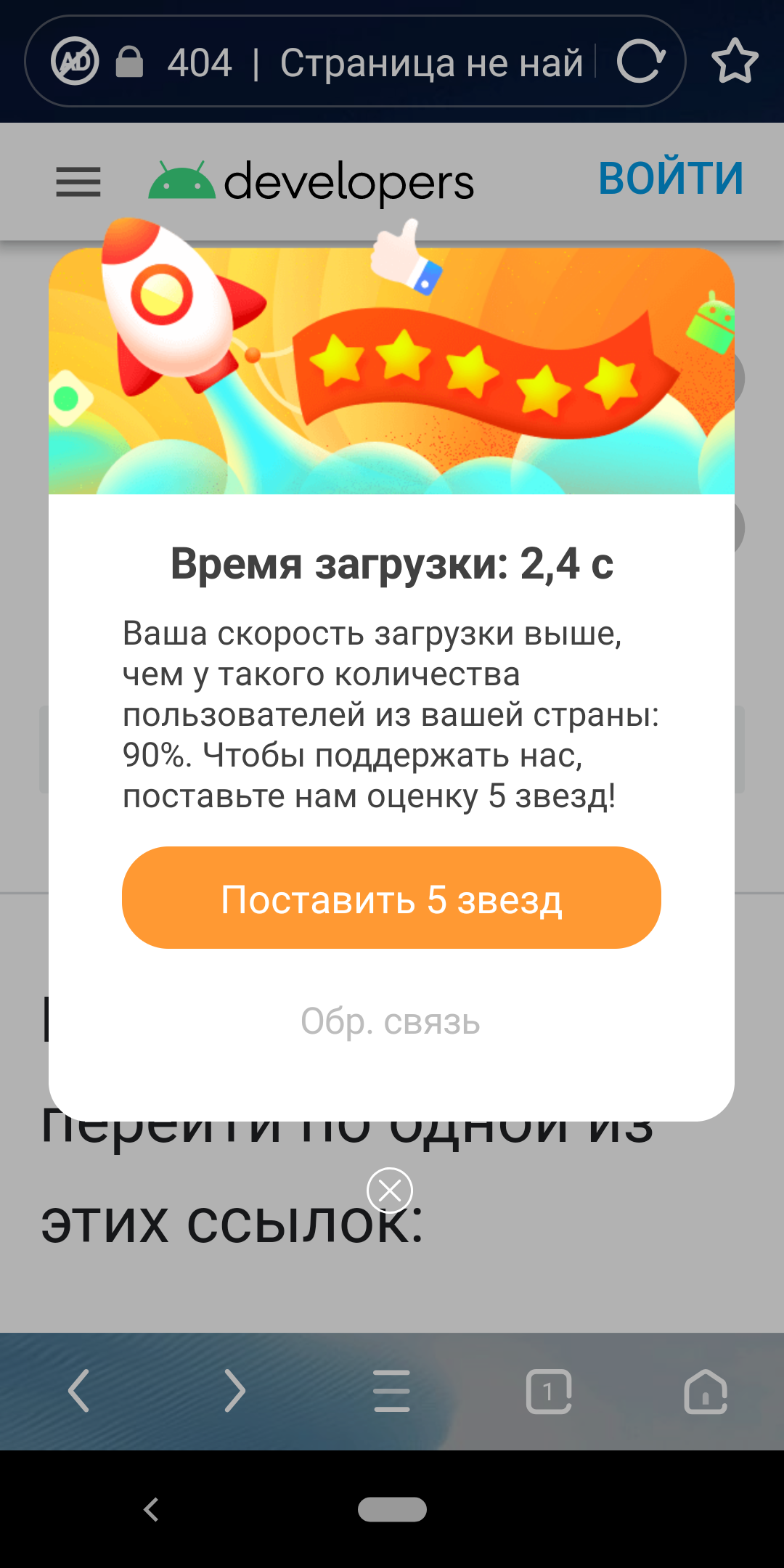Tap the address bar URL text

point(374,63)
